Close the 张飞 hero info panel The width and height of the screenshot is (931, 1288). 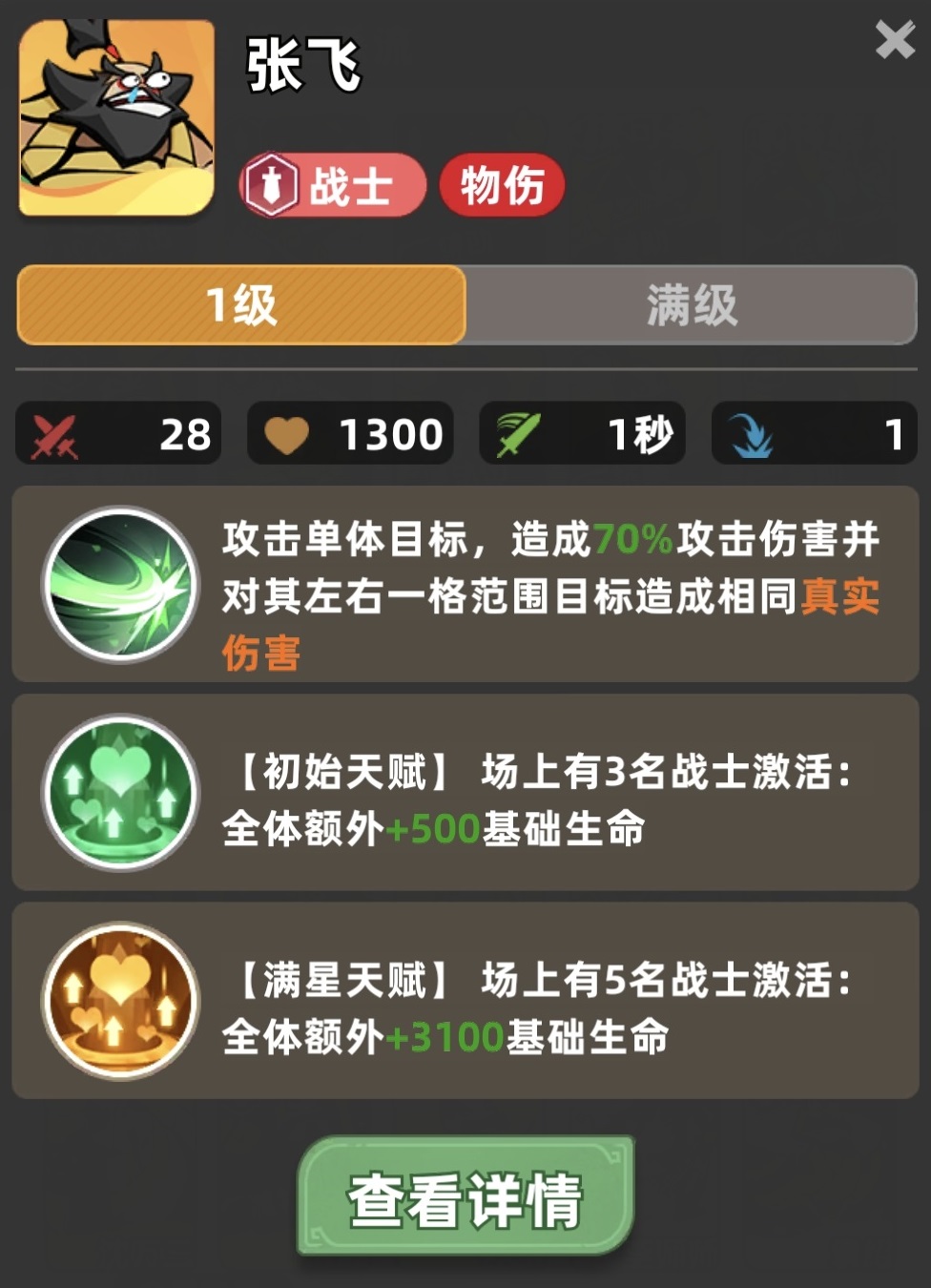pyautogui.click(x=895, y=41)
